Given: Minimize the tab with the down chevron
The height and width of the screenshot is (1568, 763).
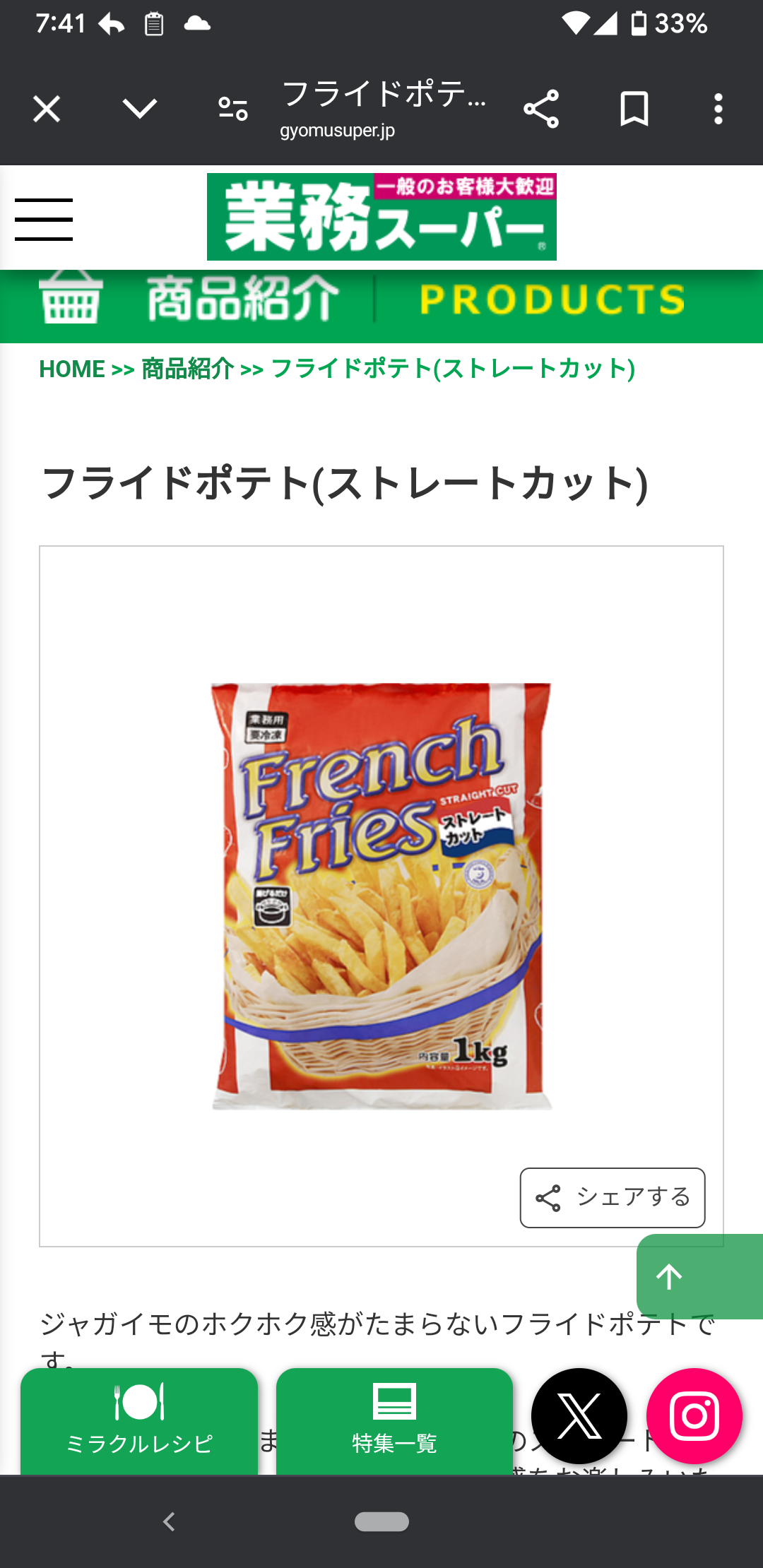Looking at the screenshot, I should coord(139,109).
